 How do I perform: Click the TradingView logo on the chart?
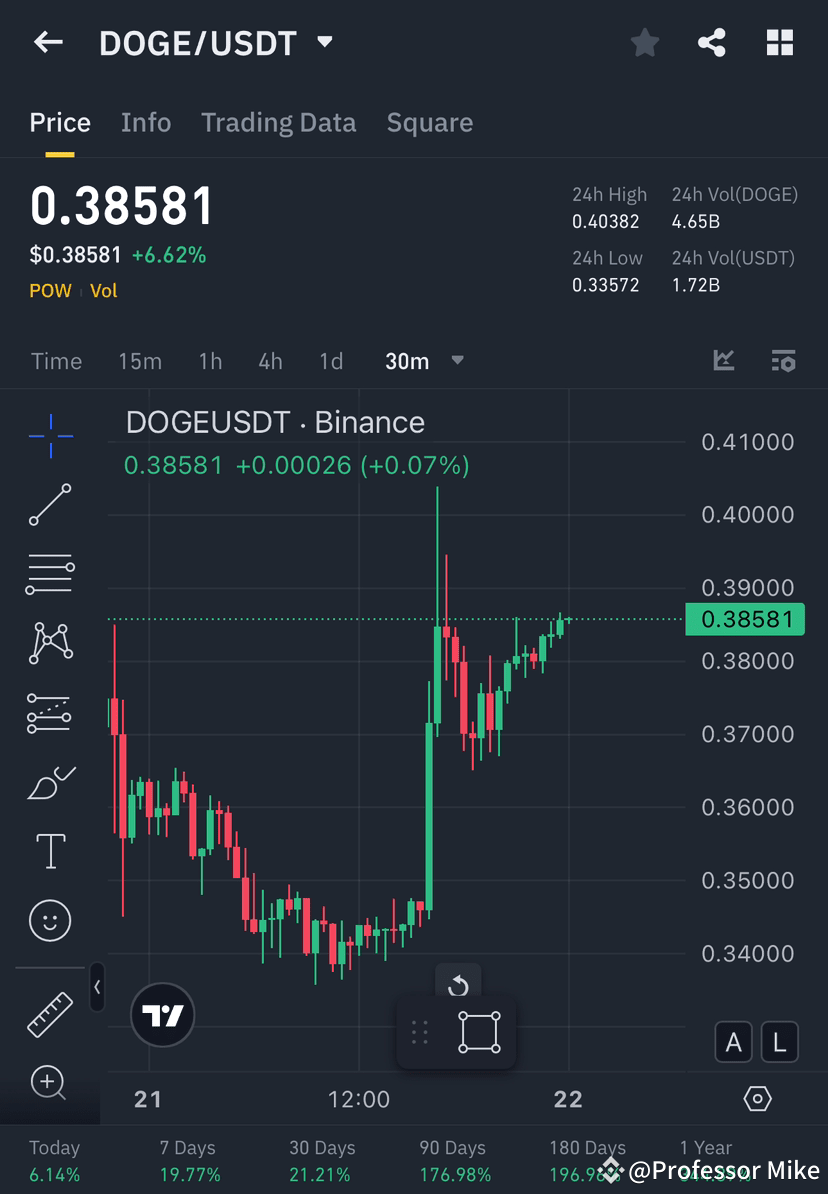point(163,1015)
